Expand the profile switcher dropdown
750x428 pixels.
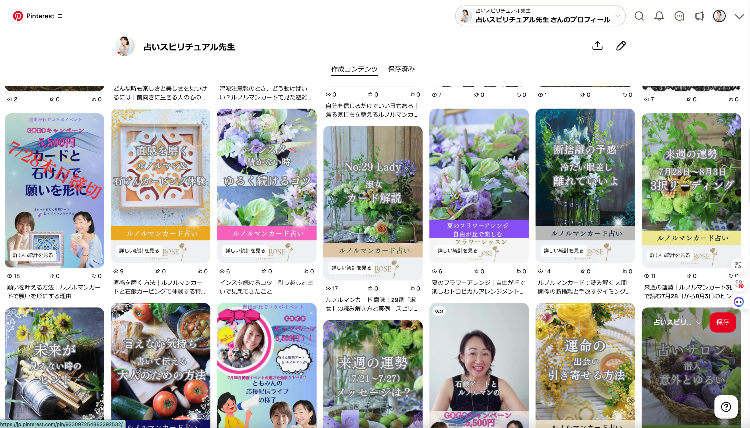coord(620,16)
